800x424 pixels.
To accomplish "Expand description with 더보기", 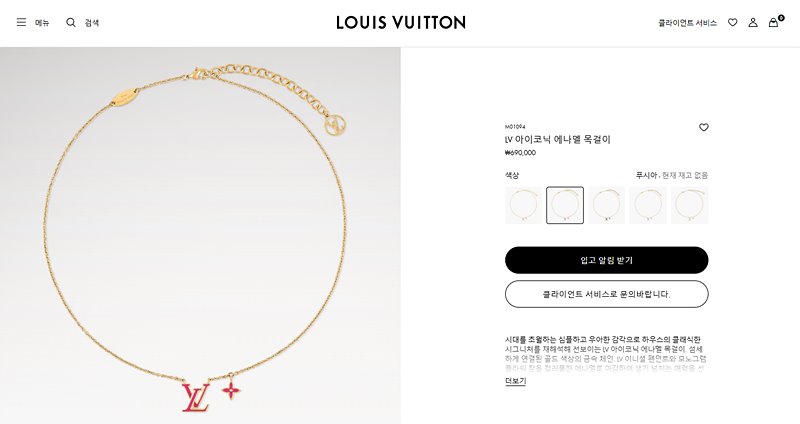I will [515, 381].
